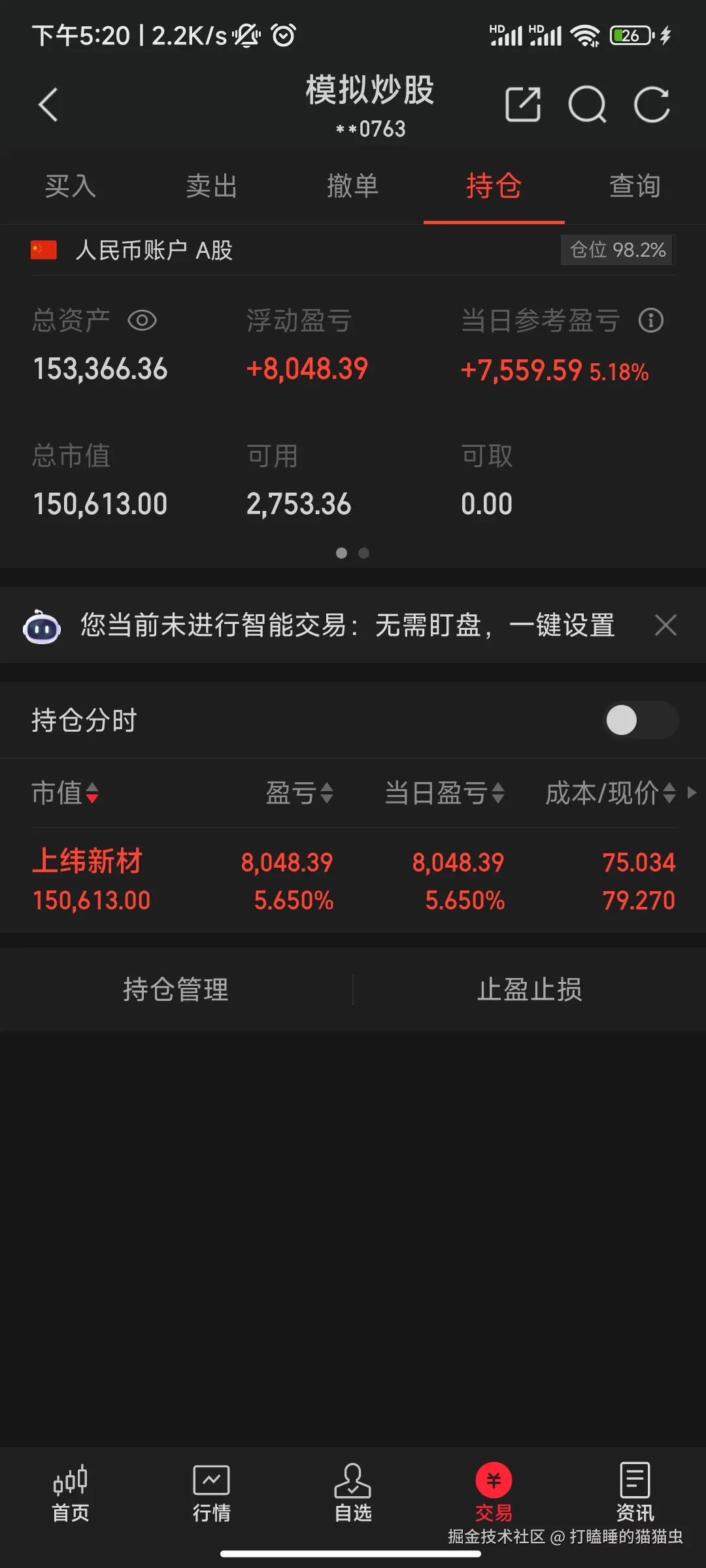Open 首页 home from bottom navigation
Viewport: 706px width, 1568px height.
point(70,1496)
